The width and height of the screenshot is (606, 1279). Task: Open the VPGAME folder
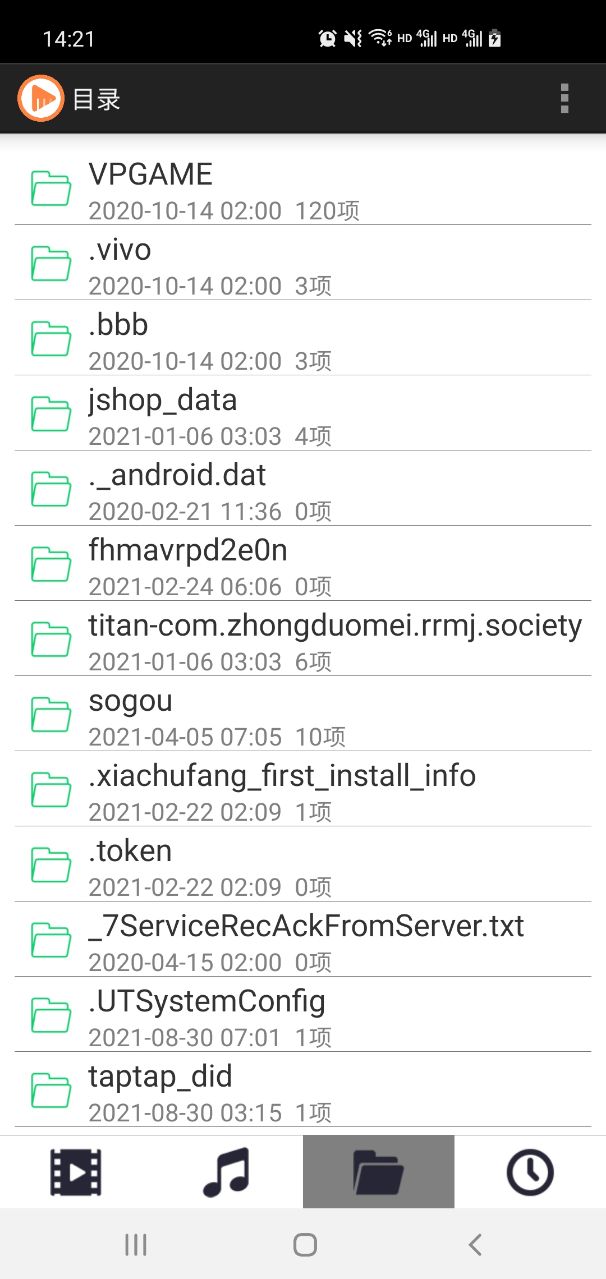point(303,188)
